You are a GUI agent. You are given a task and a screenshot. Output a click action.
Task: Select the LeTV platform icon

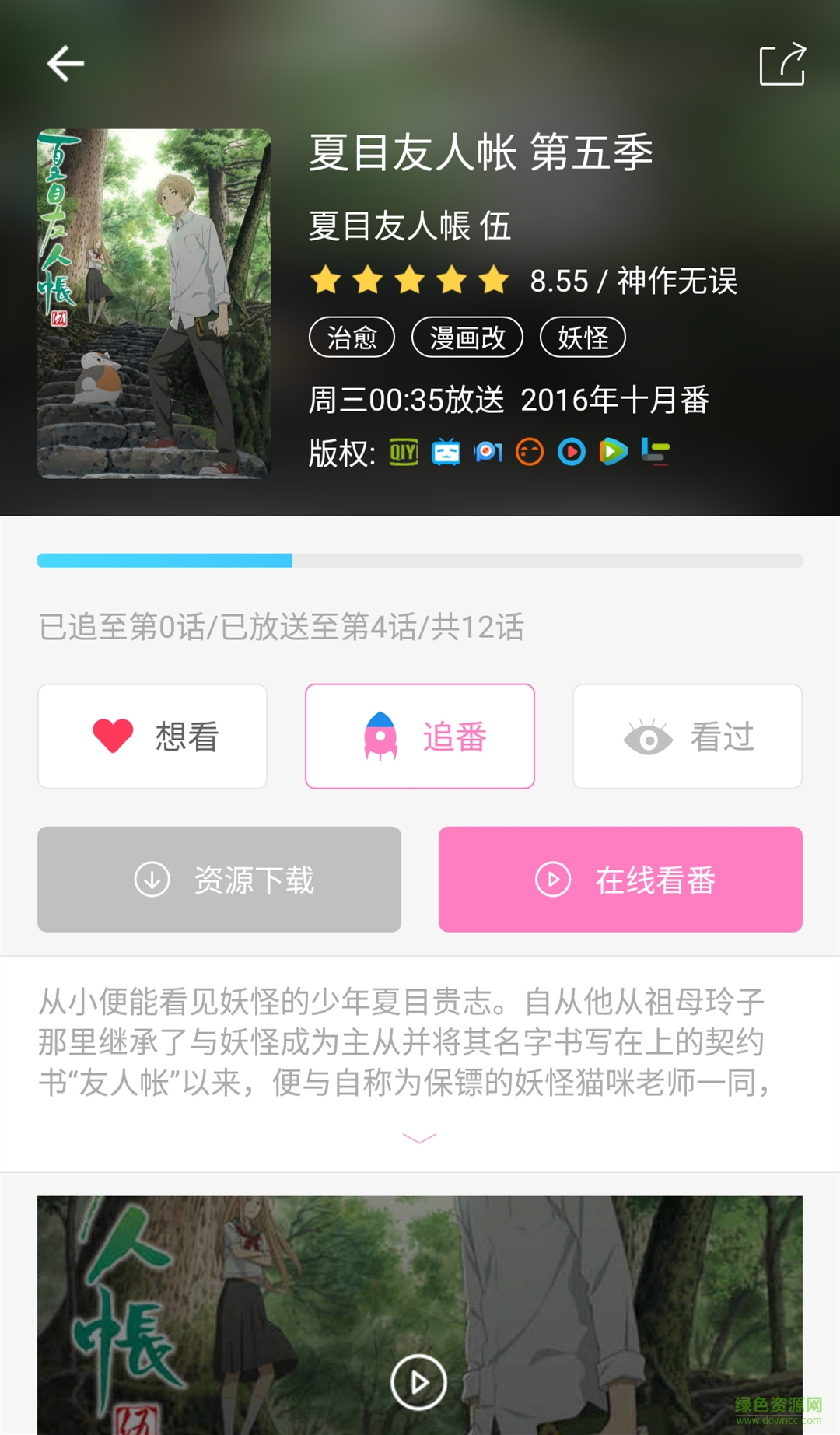tap(656, 451)
